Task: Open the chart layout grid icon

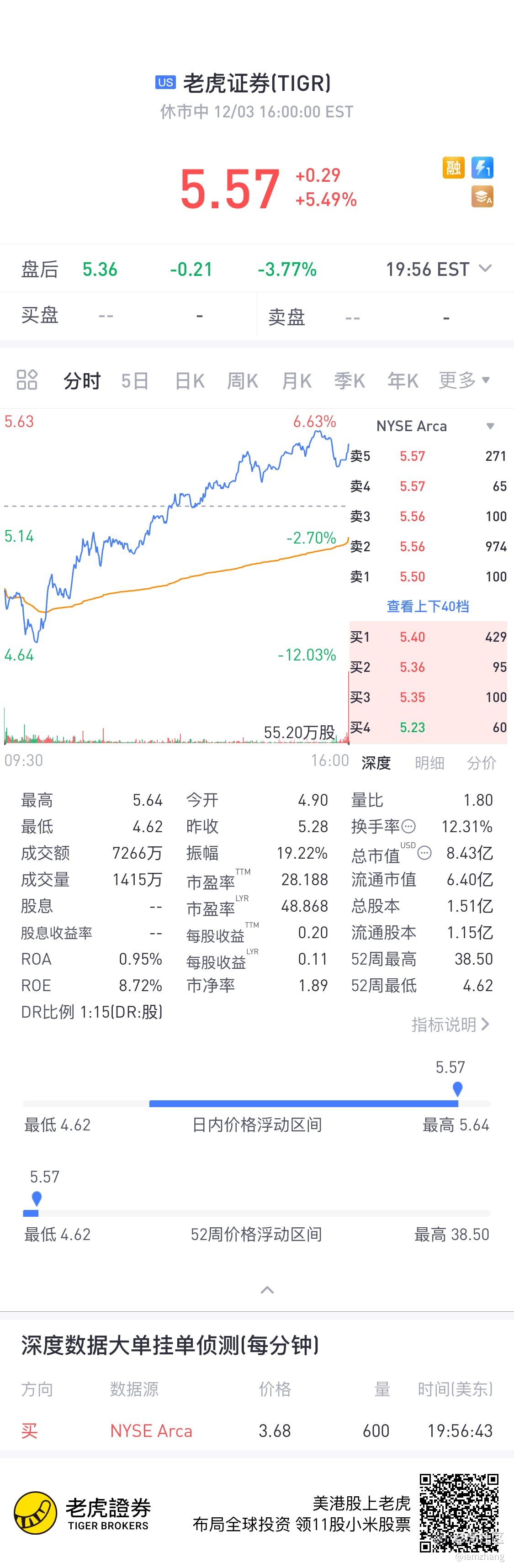Action: pyautogui.click(x=27, y=380)
